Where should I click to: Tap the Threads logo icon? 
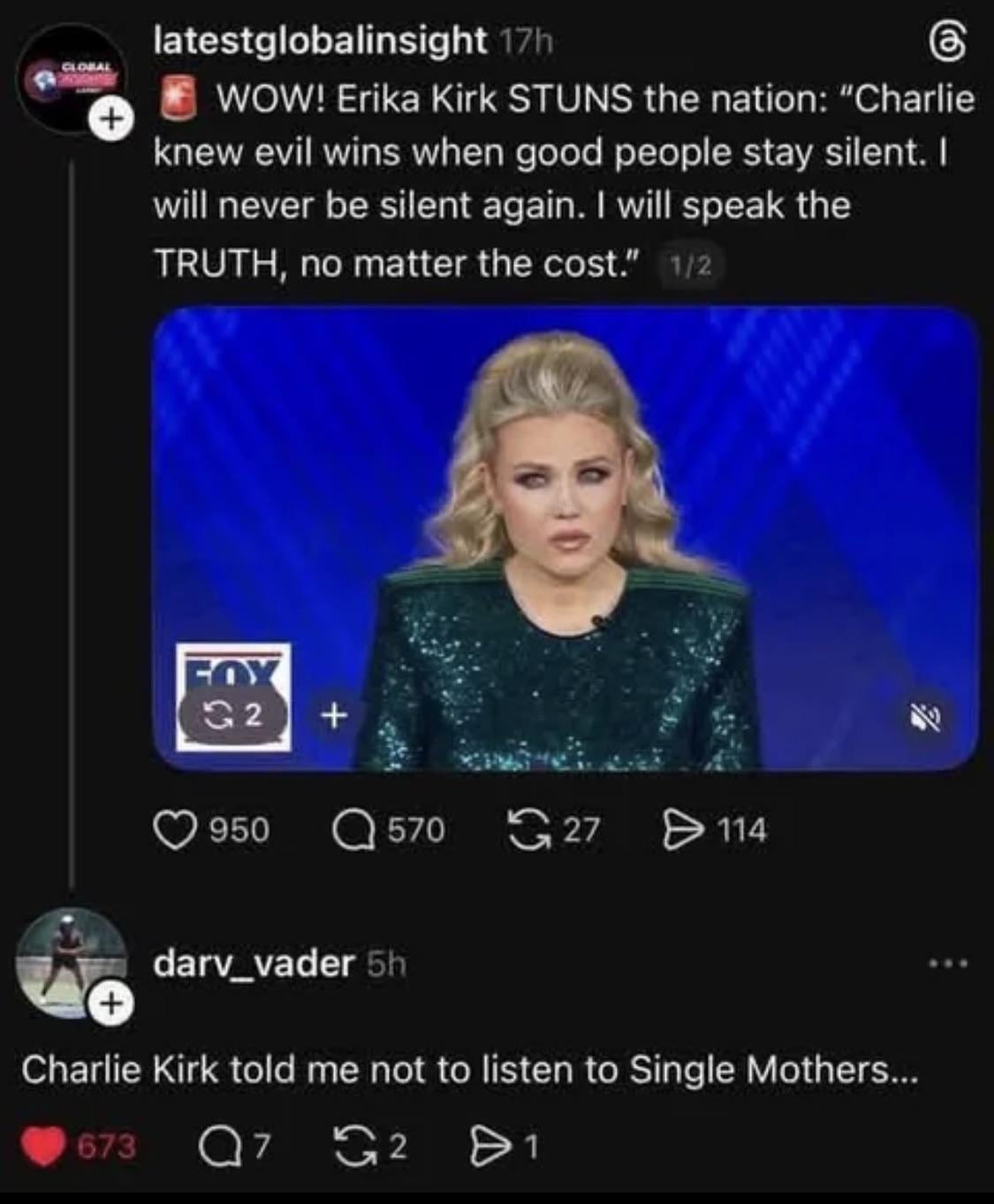(x=950, y=42)
